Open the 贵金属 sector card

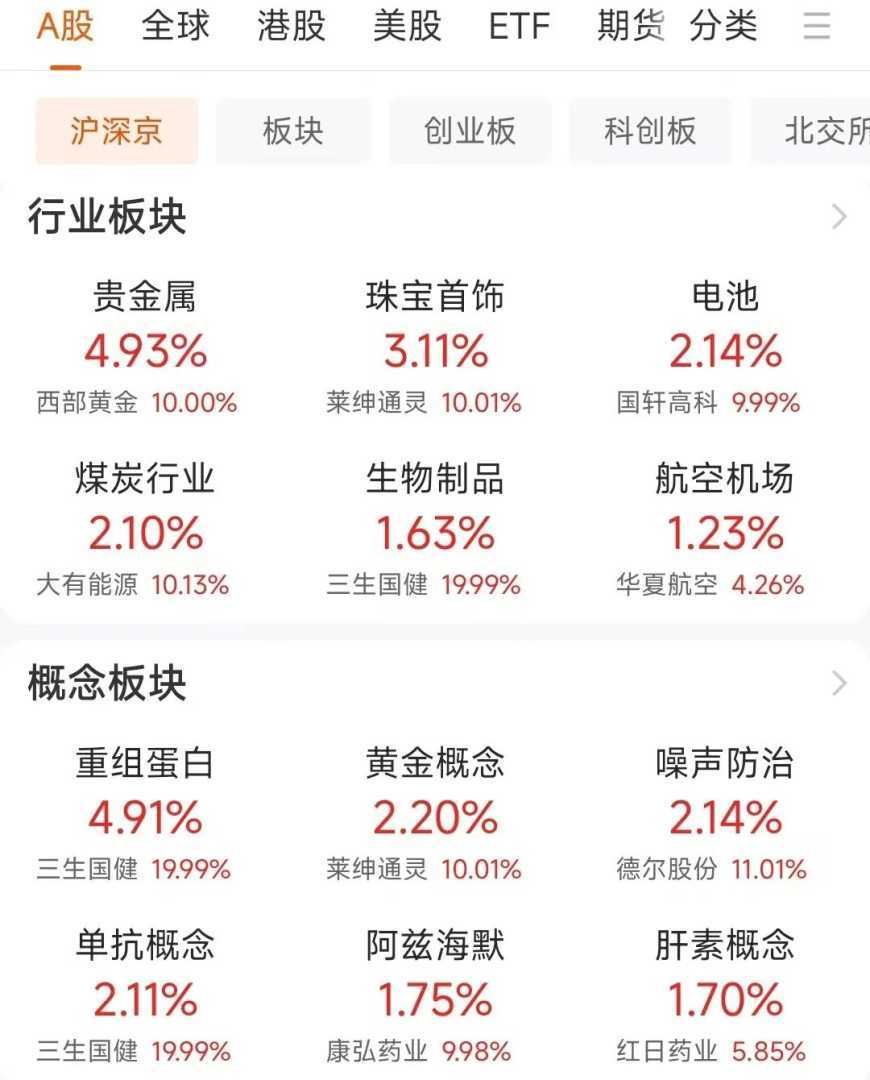point(145,350)
